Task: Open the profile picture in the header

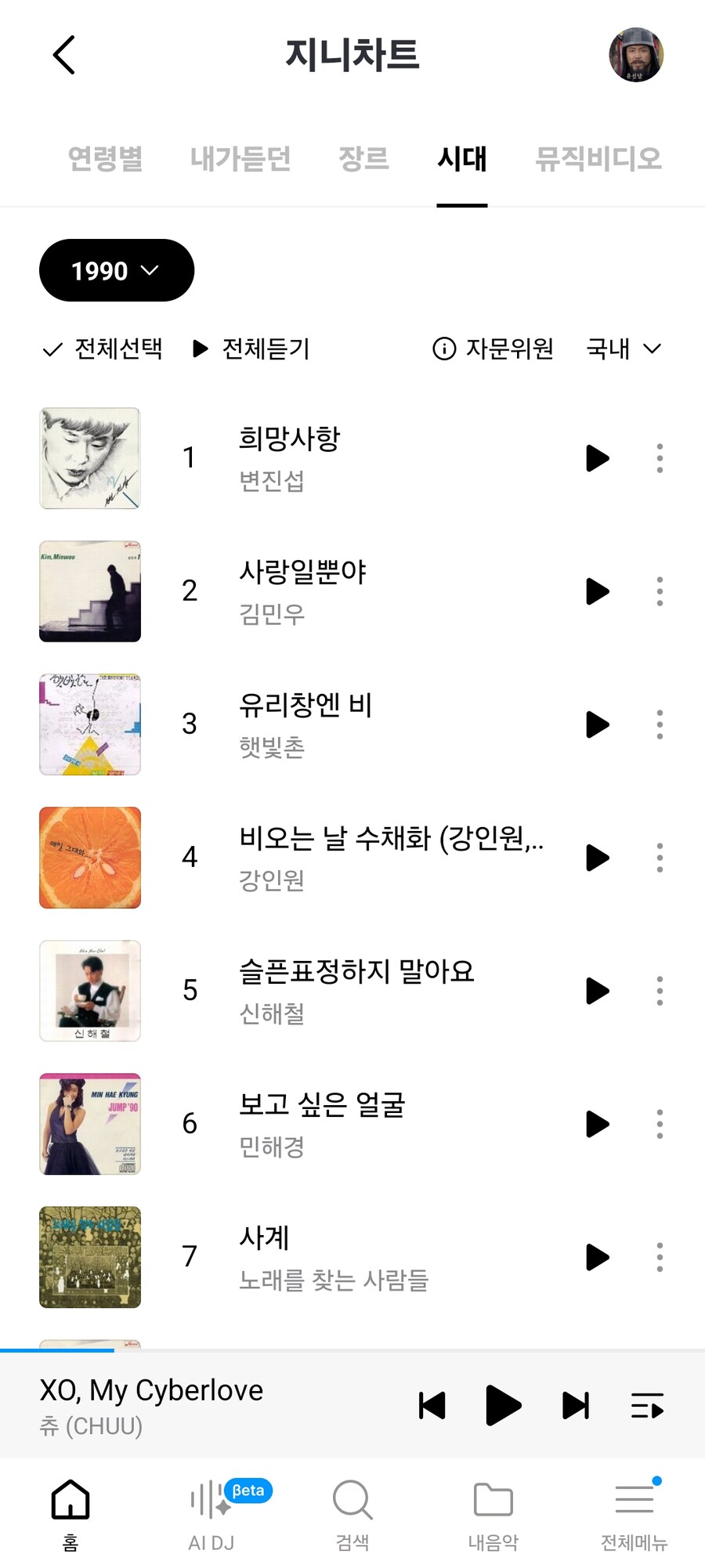Action: (x=636, y=55)
